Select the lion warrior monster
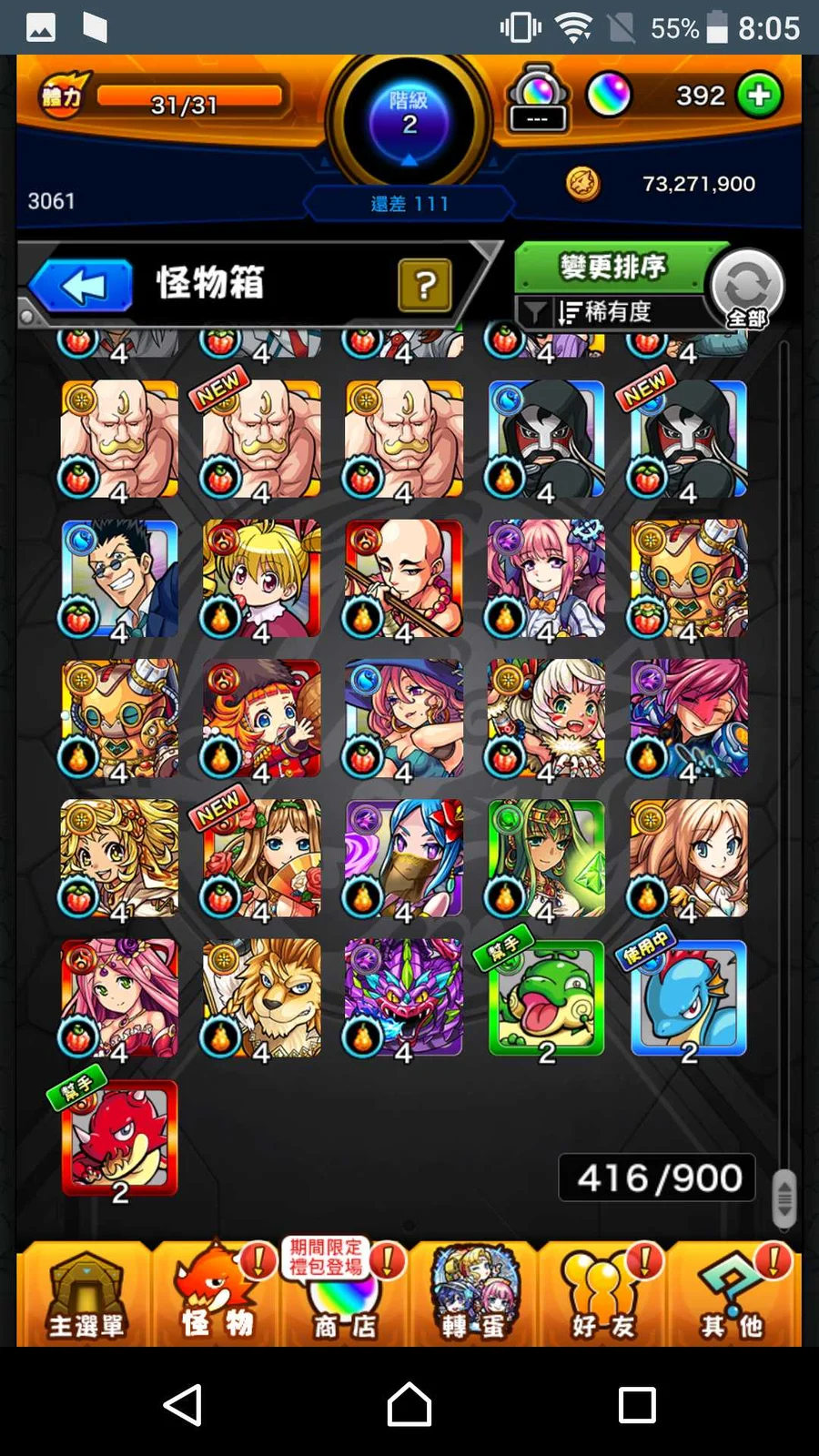 click(262, 998)
